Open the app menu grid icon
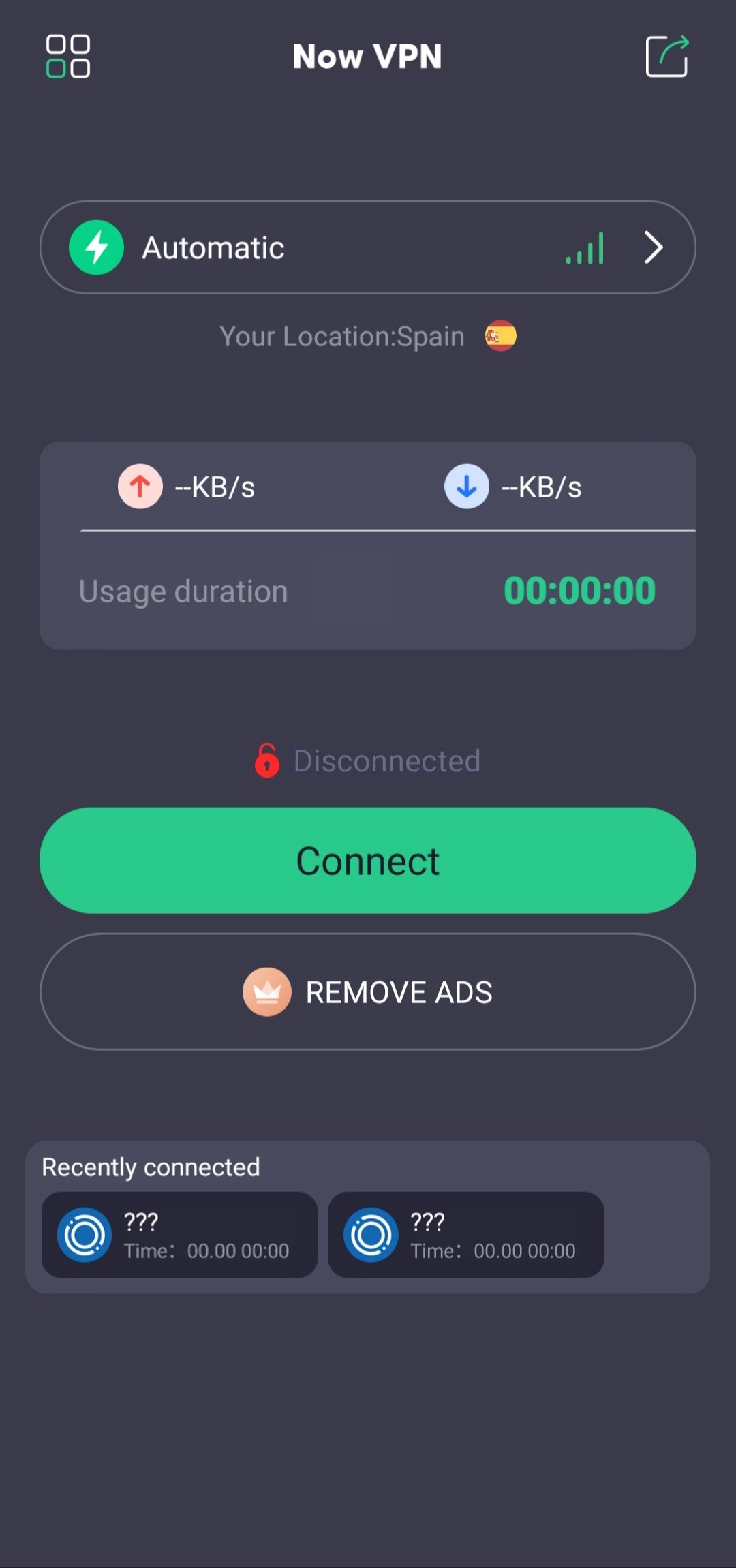This screenshot has height=1568, width=736. [x=67, y=57]
